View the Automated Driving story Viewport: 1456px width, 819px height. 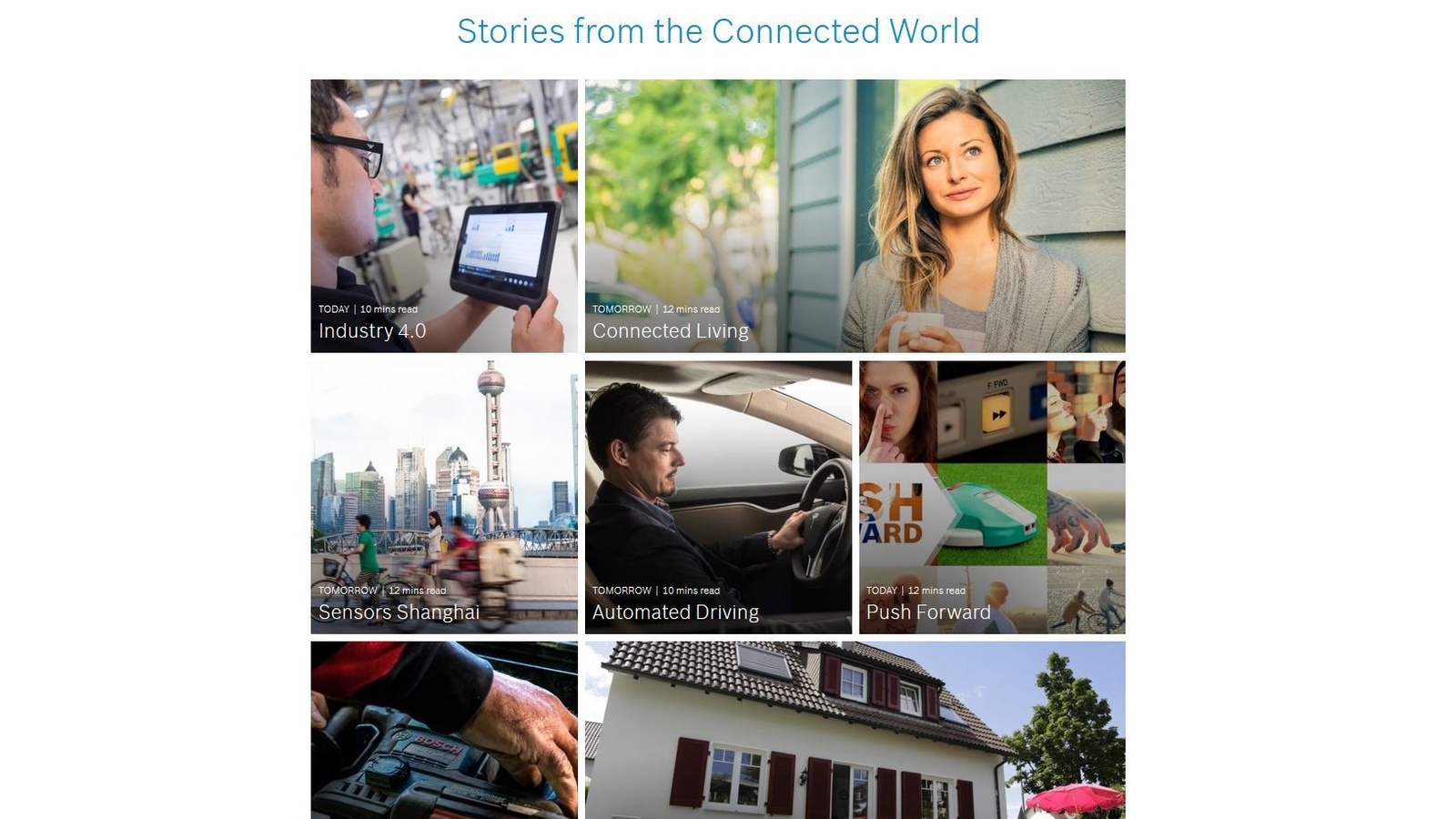click(x=718, y=497)
